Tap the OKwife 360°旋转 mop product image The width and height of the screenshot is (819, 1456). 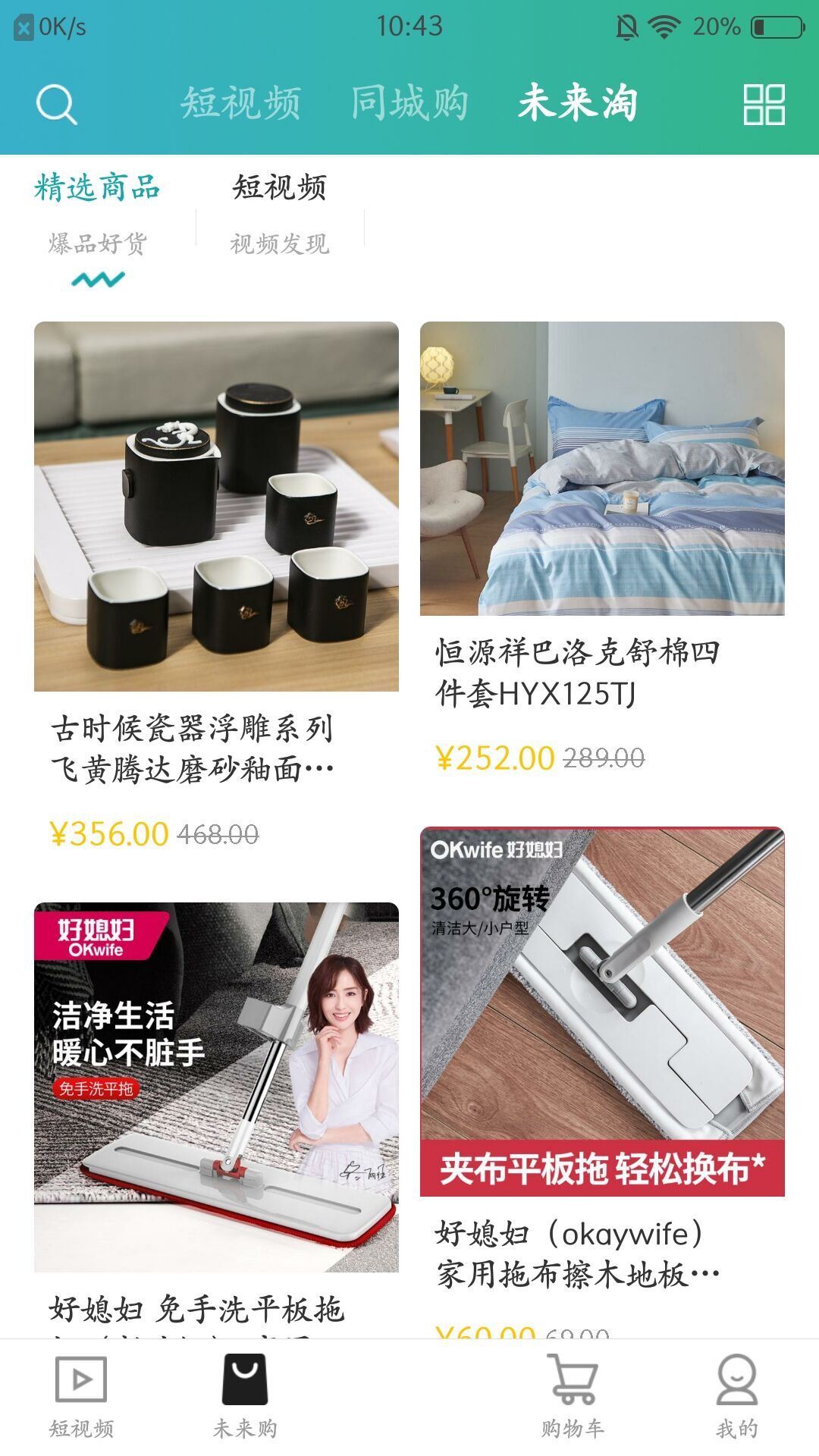[x=603, y=1009]
